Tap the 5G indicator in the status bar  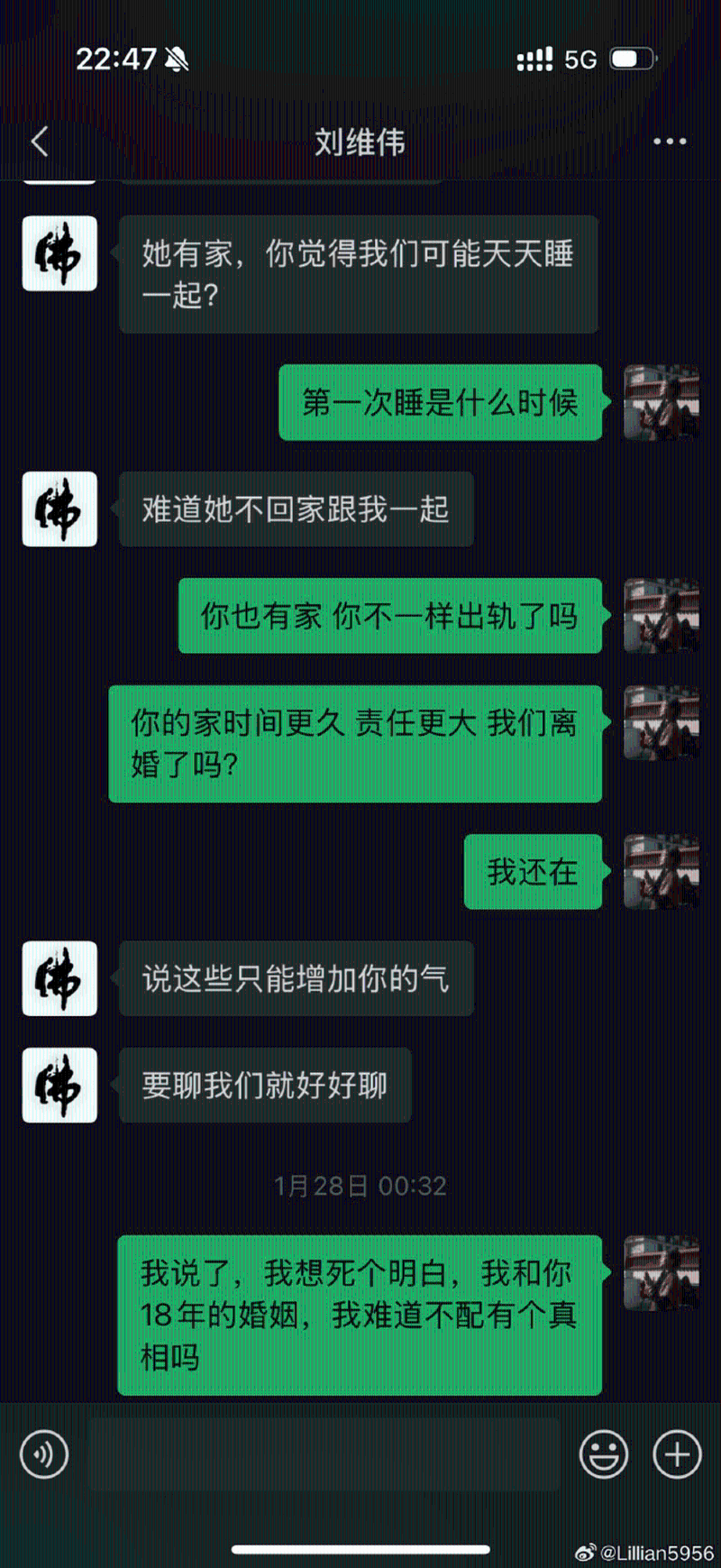point(581,59)
